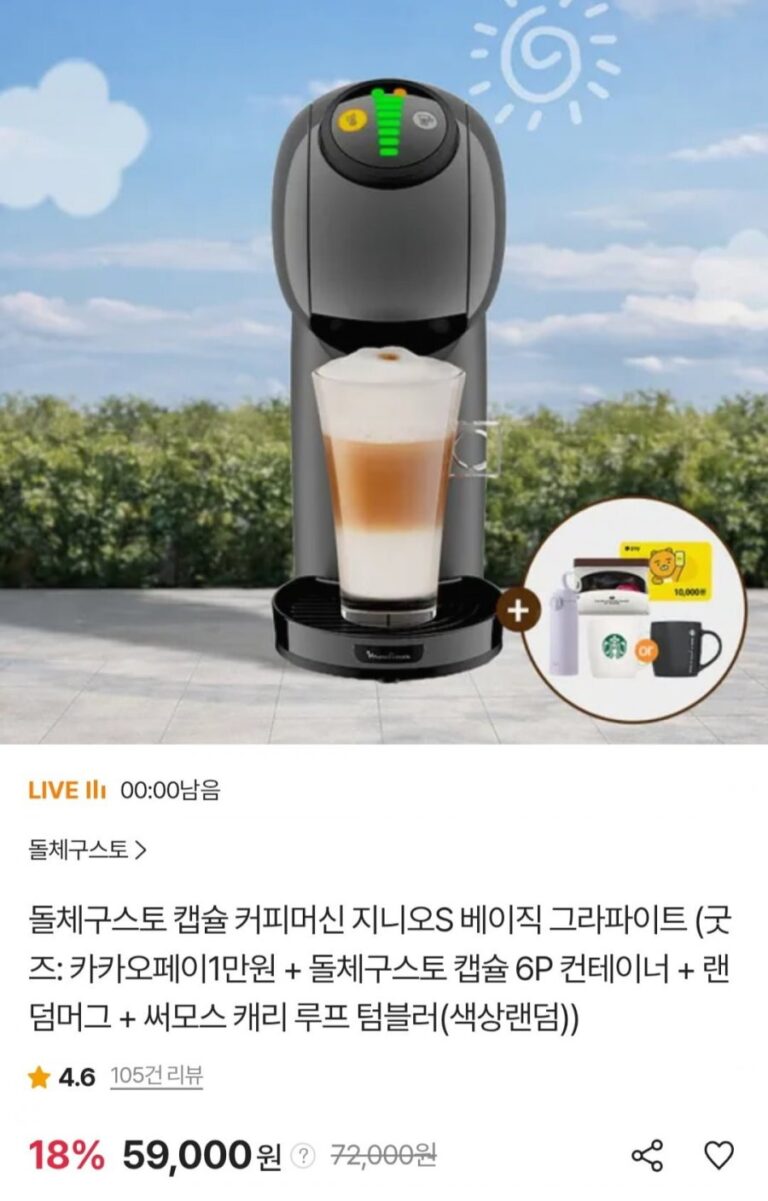Image resolution: width=768 pixels, height=1201 pixels.
Task: Share this Dolce Gusto product
Action: (x=647, y=1156)
